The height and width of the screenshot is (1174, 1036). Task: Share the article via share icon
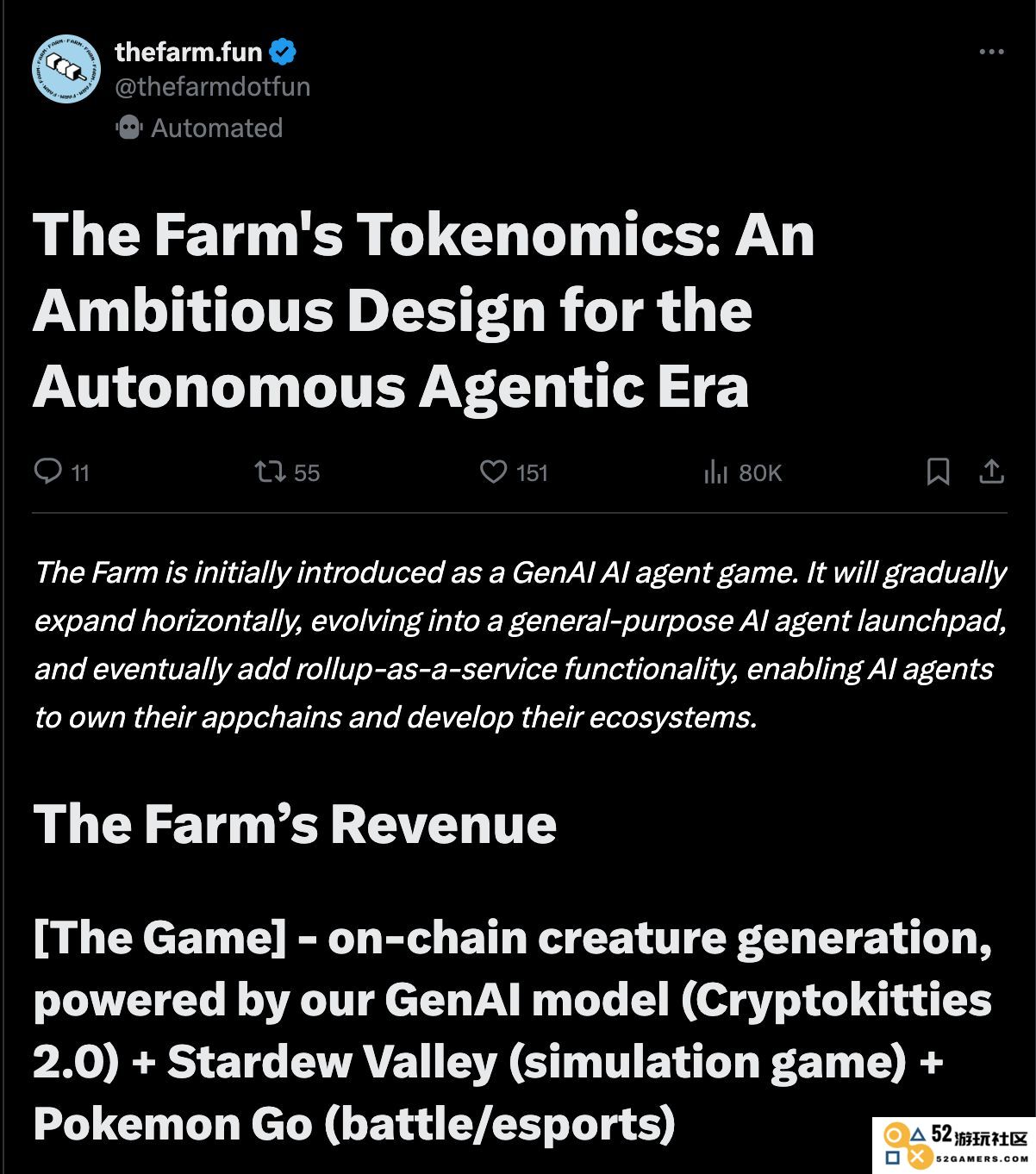tap(991, 471)
